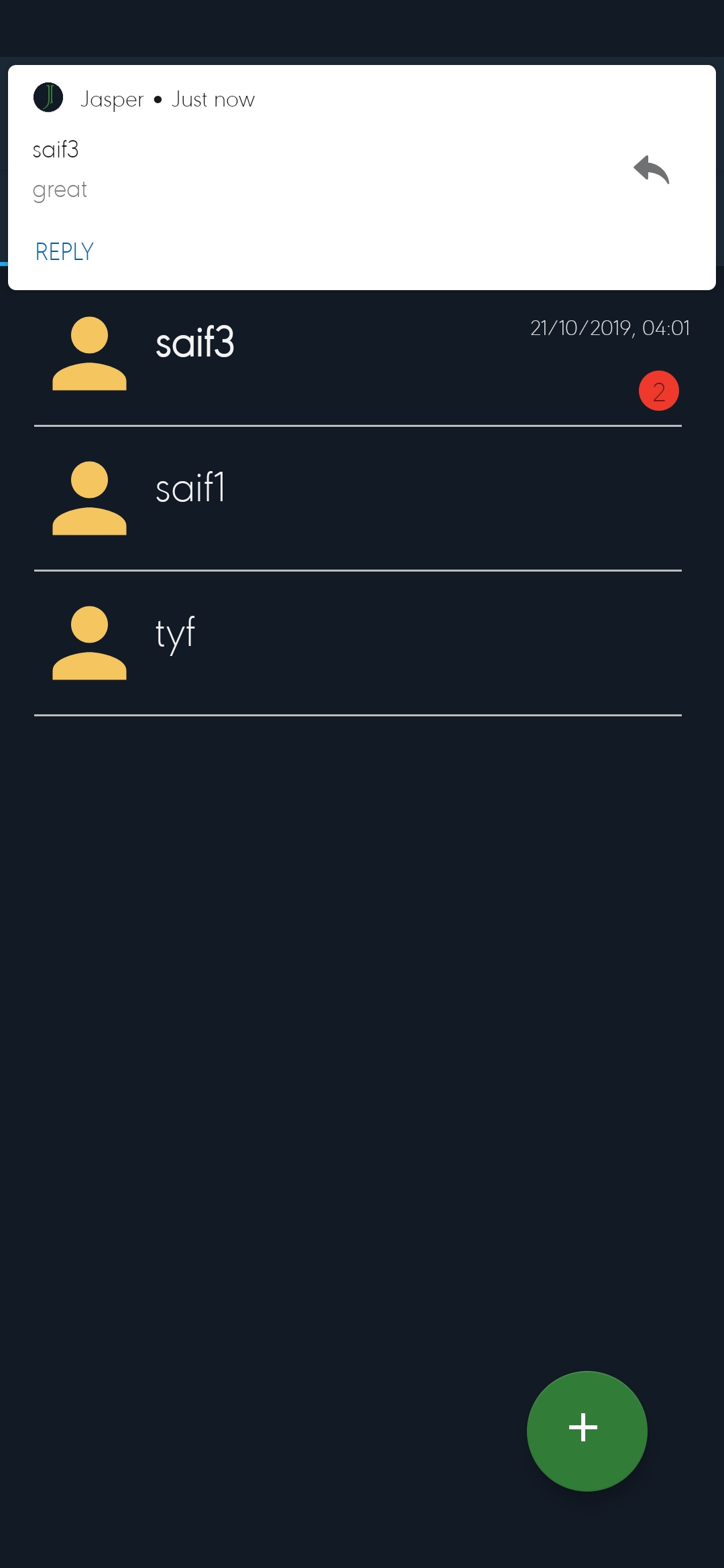Screen dimensions: 724x1568
Task: Tap REPLY on the Jasper notification
Action: [64, 252]
